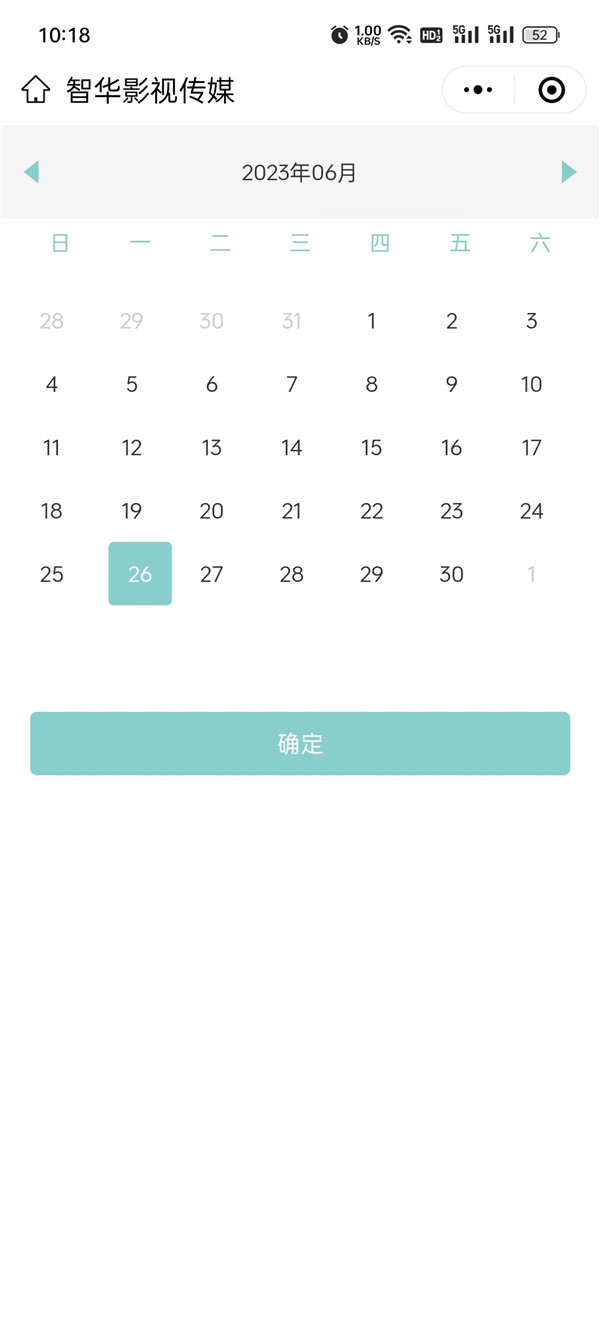Go to the mini program home
The width and height of the screenshot is (600, 1340).
coord(35,90)
